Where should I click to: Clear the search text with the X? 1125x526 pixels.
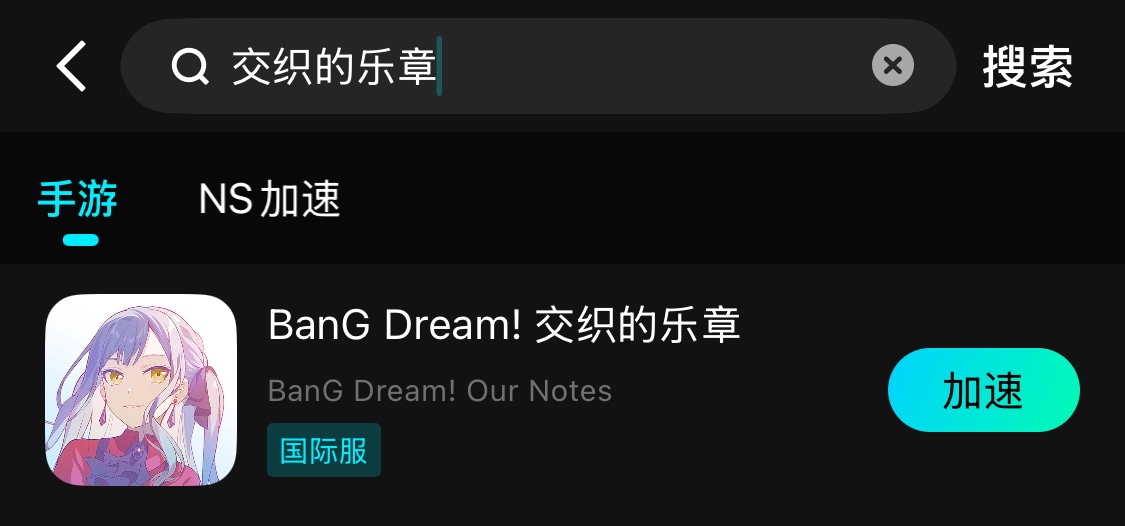point(893,66)
